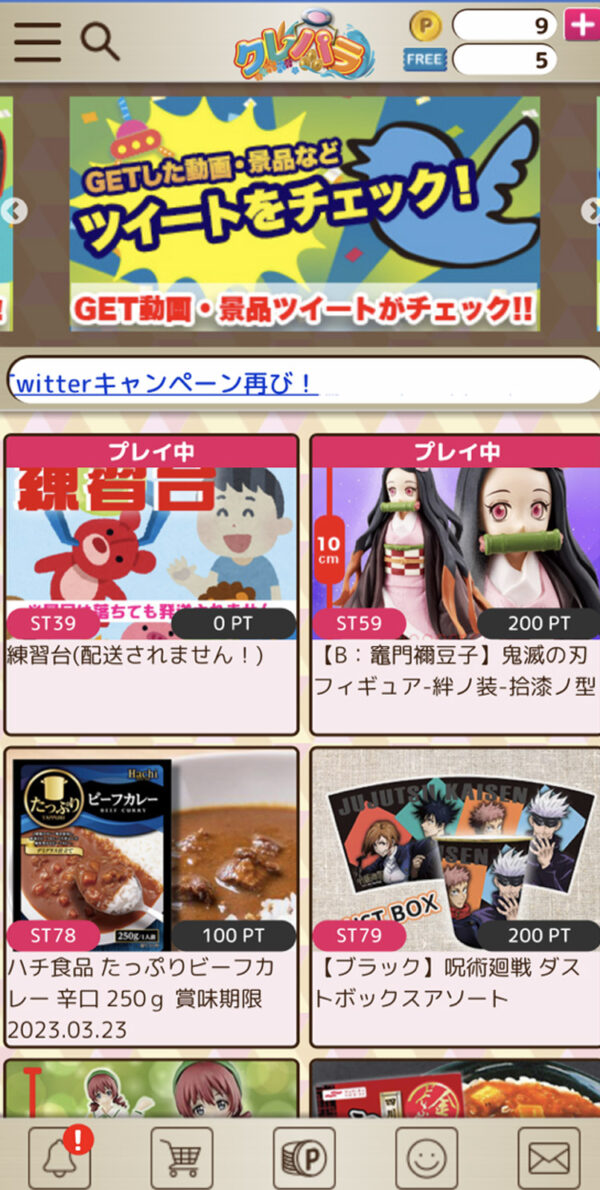Open the hamburger menu
Screen dimensions: 600x1190
(38, 41)
